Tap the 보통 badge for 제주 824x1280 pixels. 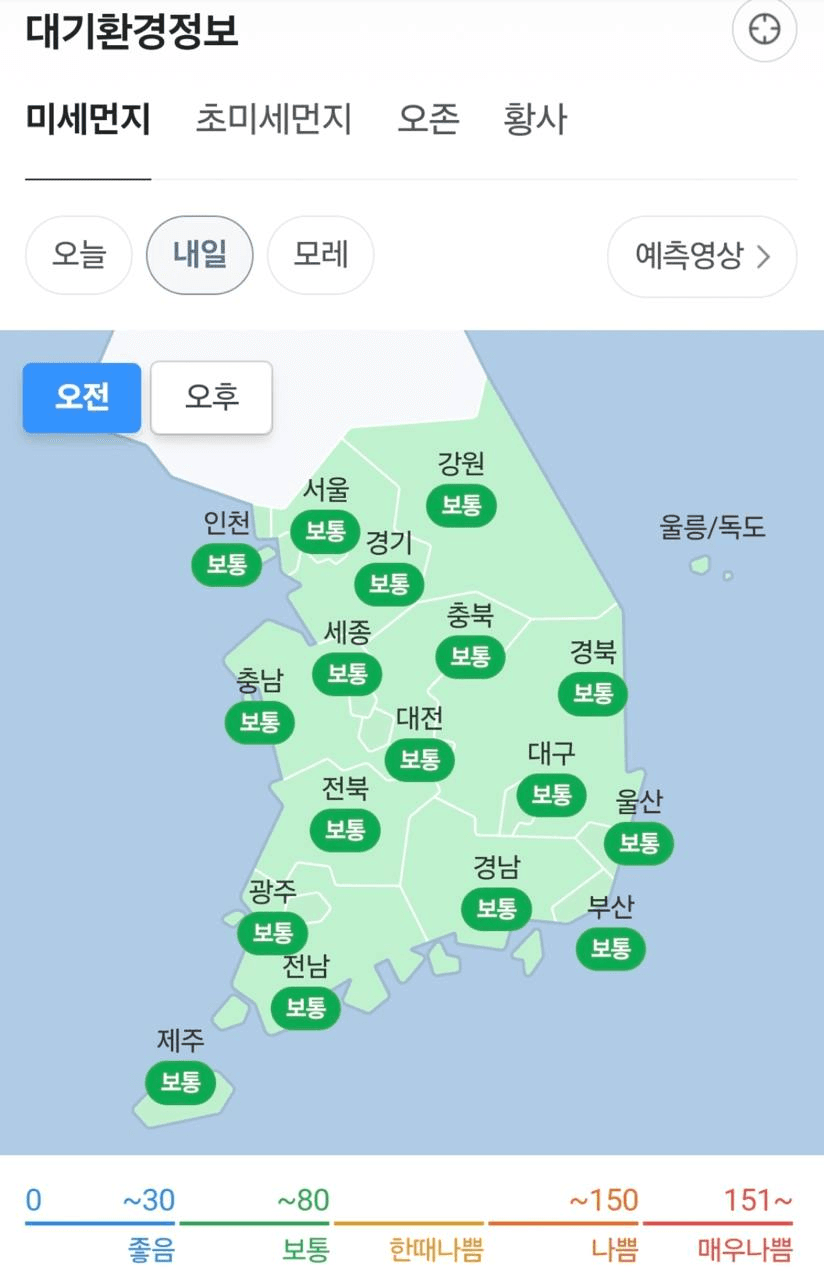click(x=181, y=1082)
